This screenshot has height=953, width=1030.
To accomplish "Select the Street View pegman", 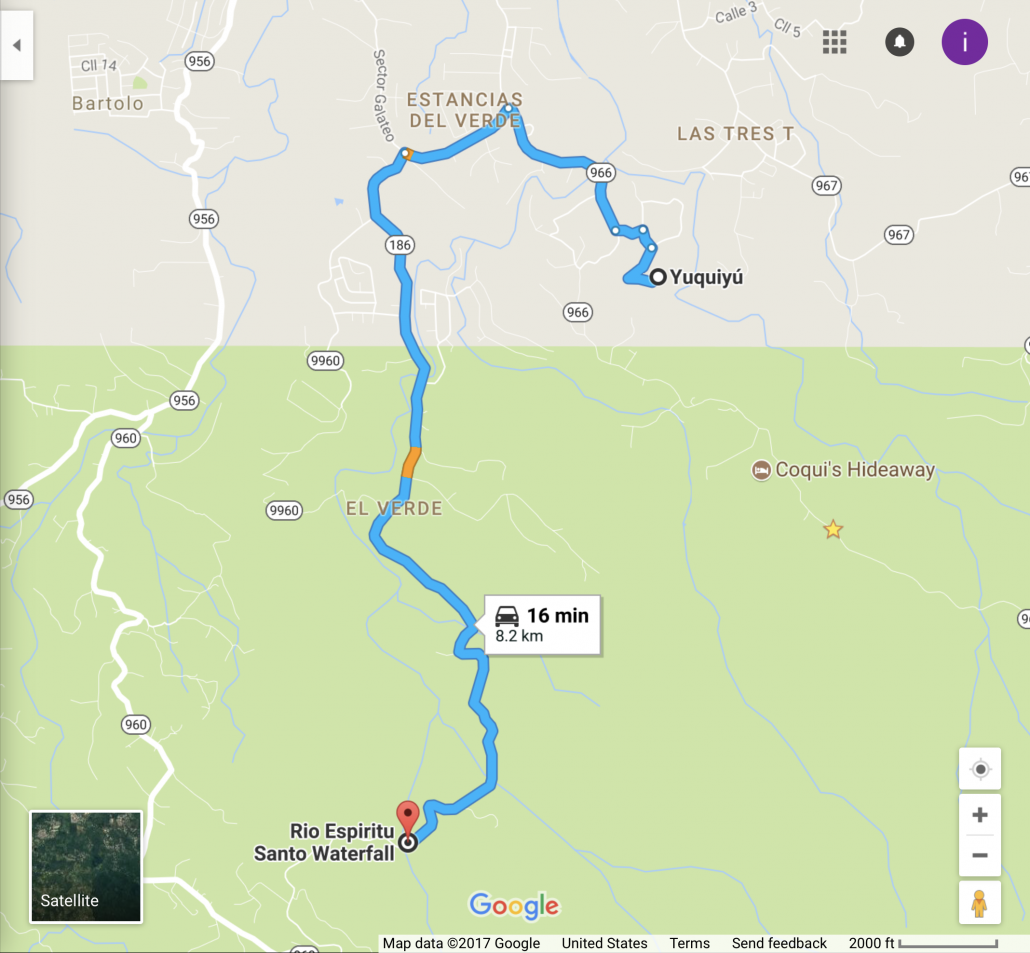I will (x=980, y=903).
